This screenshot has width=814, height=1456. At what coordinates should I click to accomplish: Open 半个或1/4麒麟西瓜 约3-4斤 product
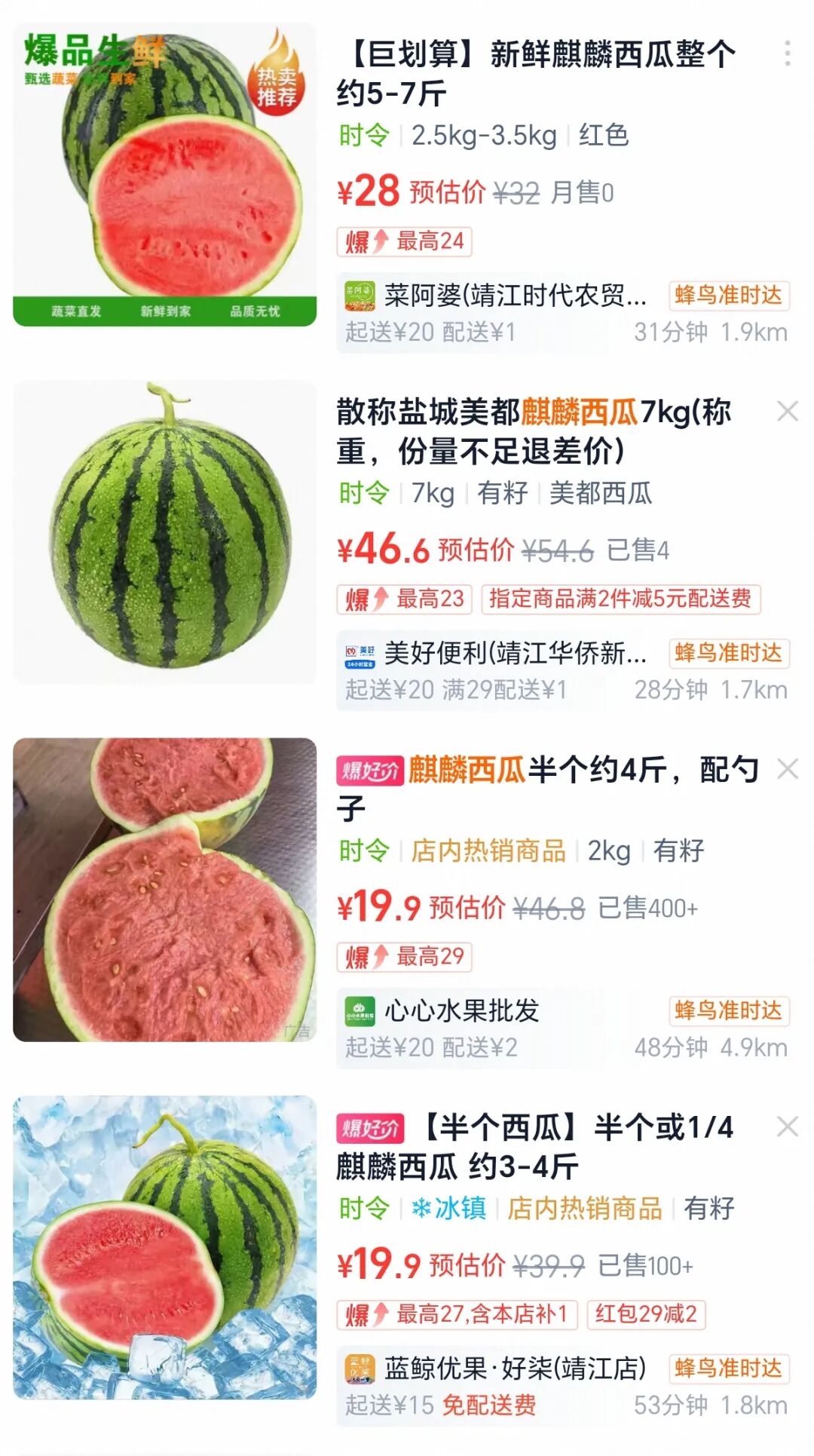tap(535, 1147)
